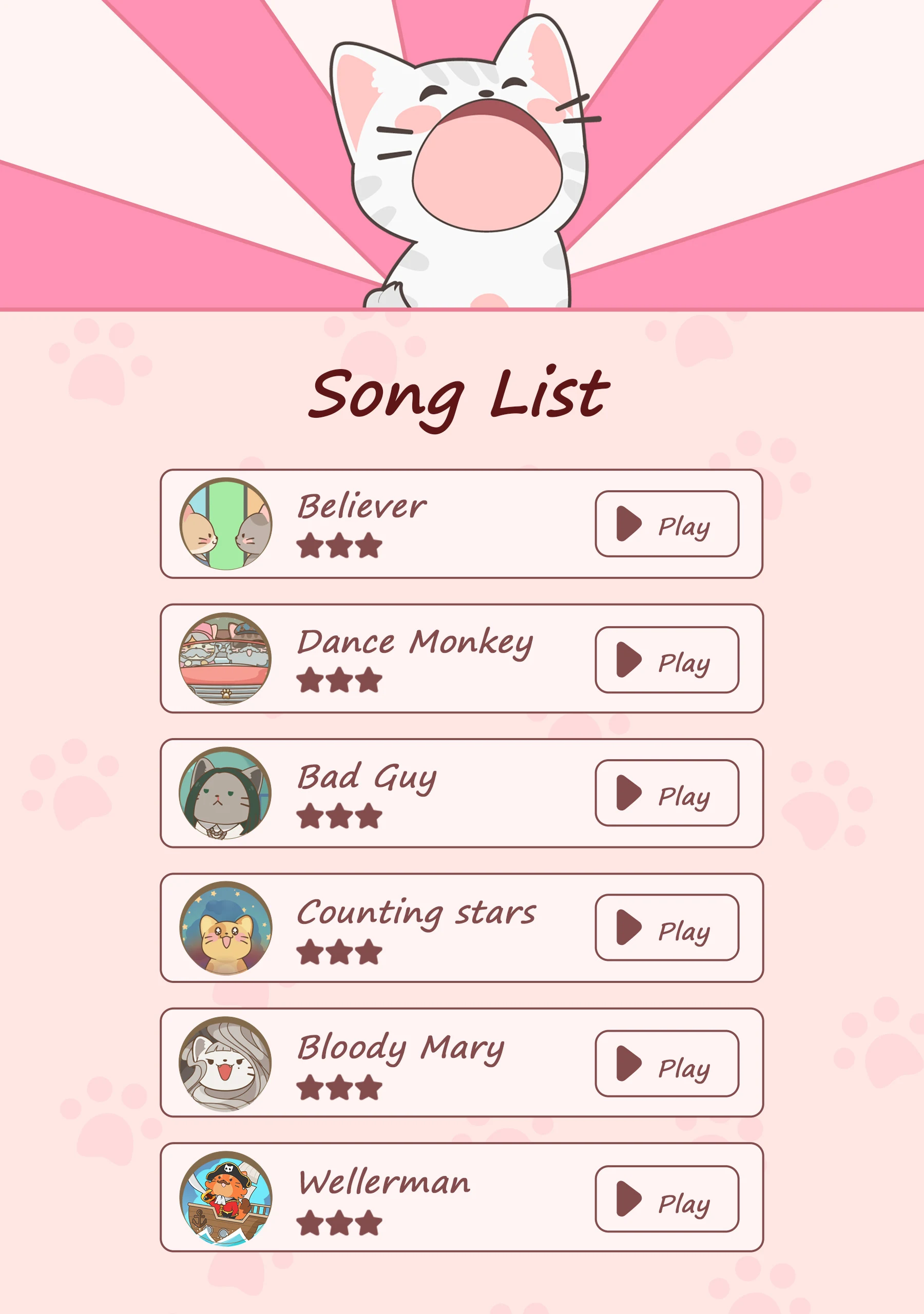Play the song Believer
Screen dimensions: 924x1314
[667, 524]
